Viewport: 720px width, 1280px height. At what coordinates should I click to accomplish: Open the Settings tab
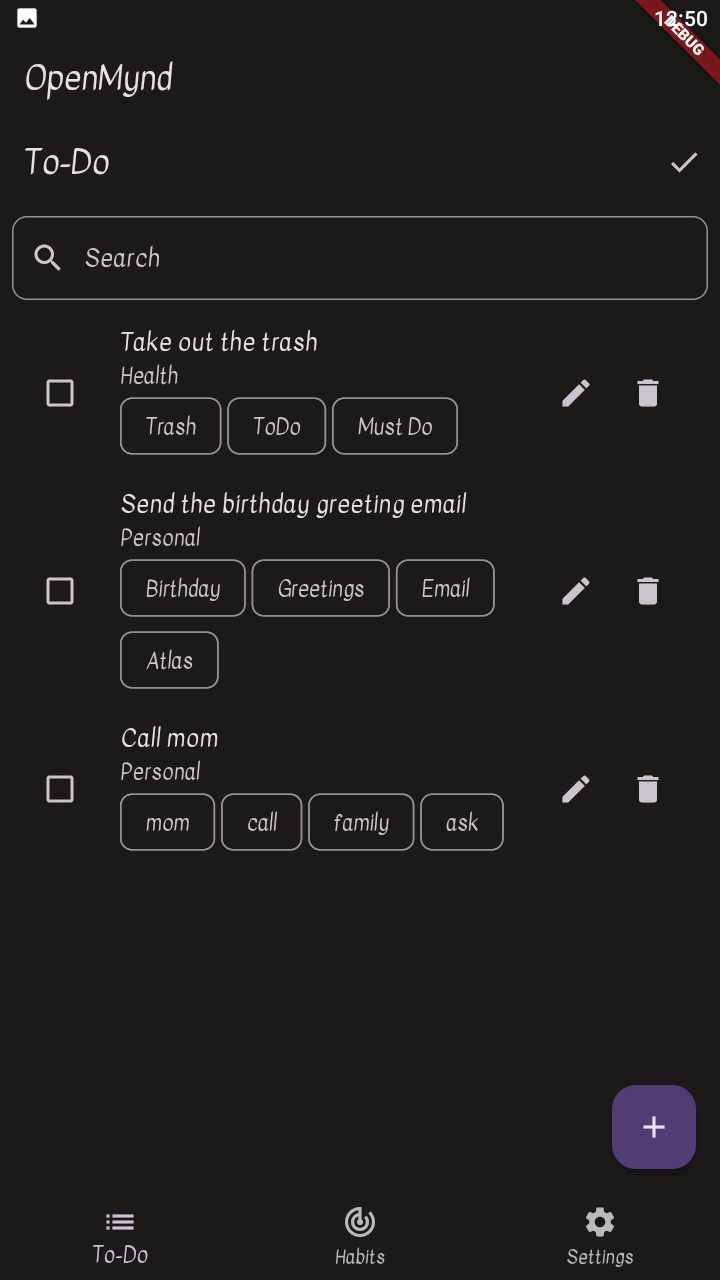tap(600, 1236)
